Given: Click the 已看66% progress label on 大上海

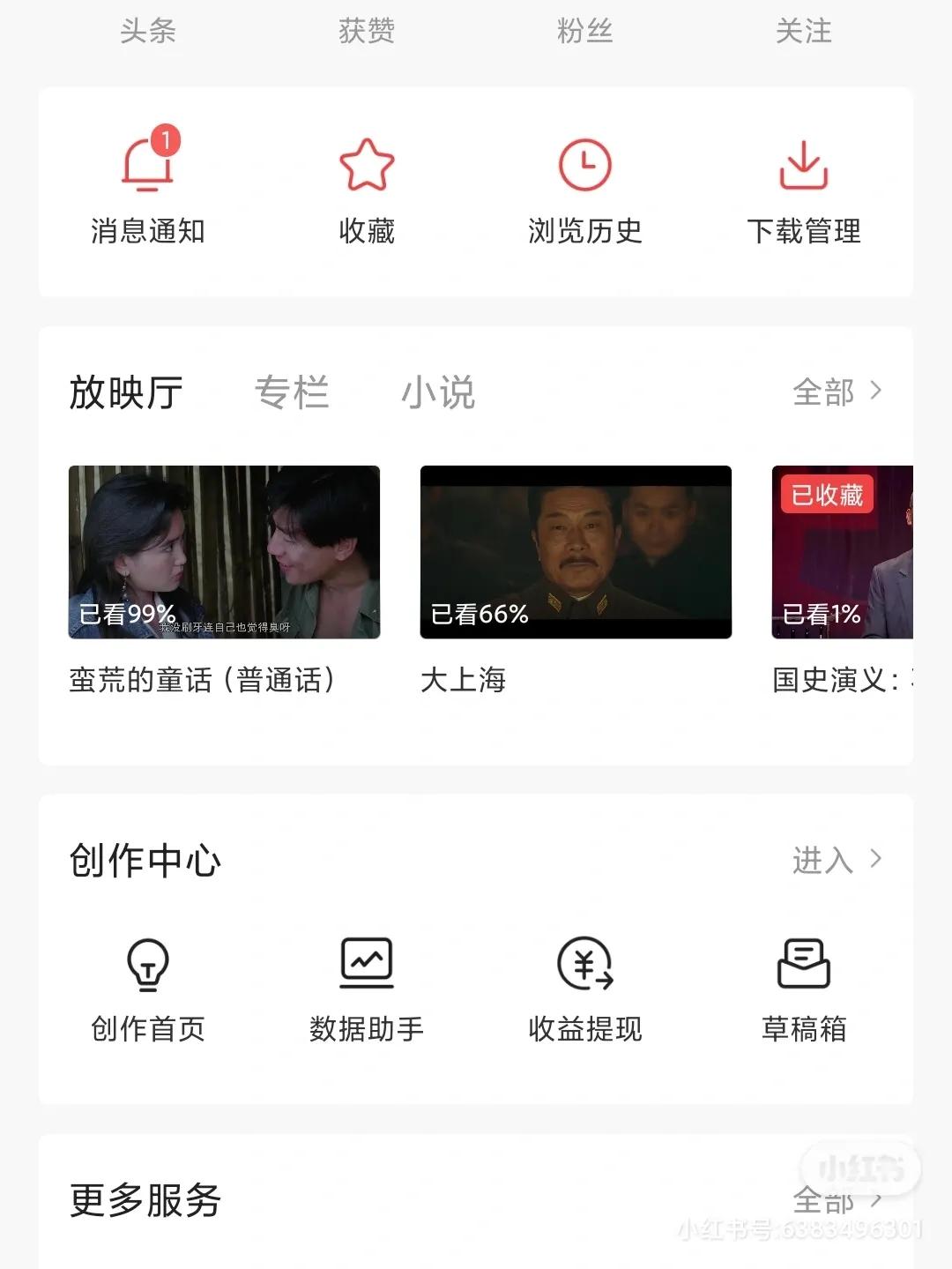Looking at the screenshot, I should pos(479,614).
